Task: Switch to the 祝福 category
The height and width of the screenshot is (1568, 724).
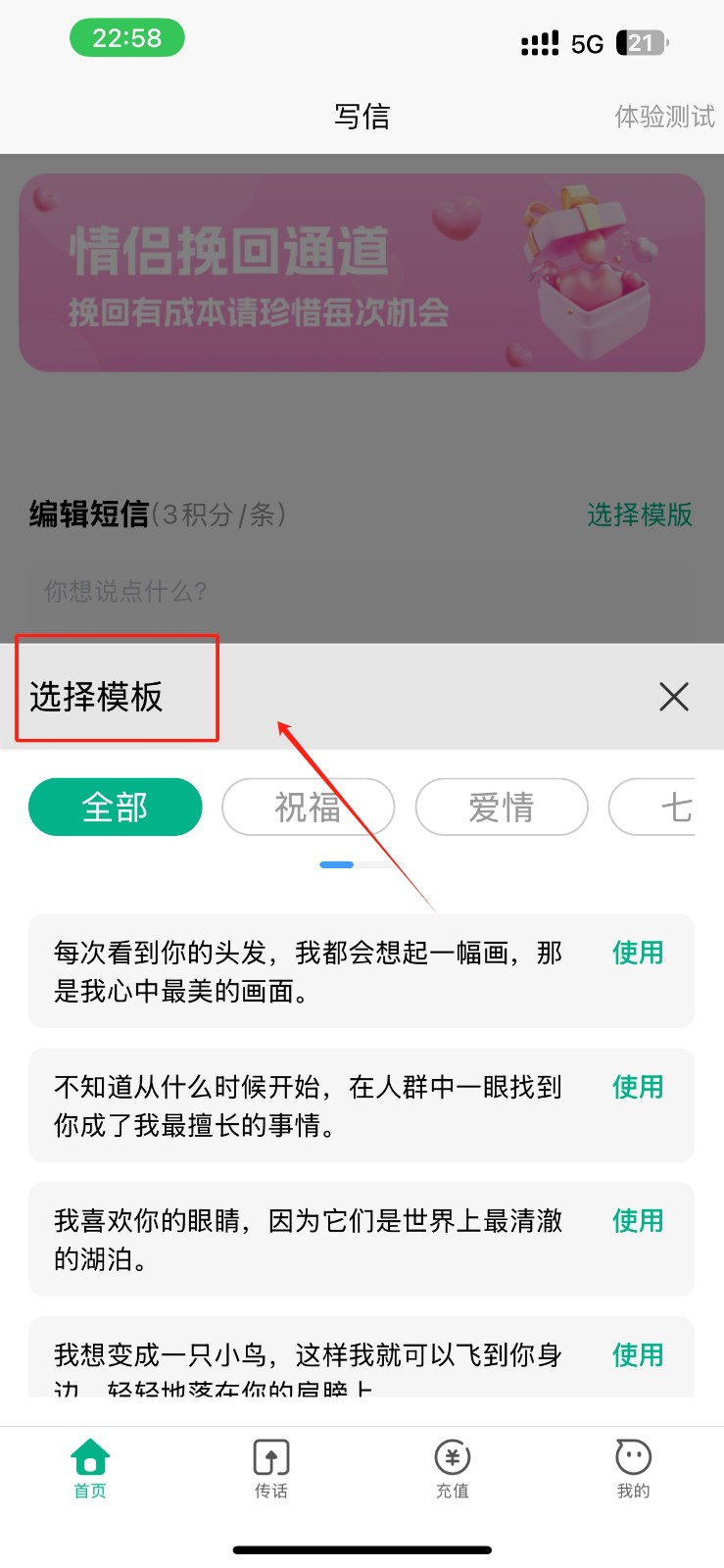Action: click(x=308, y=808)
